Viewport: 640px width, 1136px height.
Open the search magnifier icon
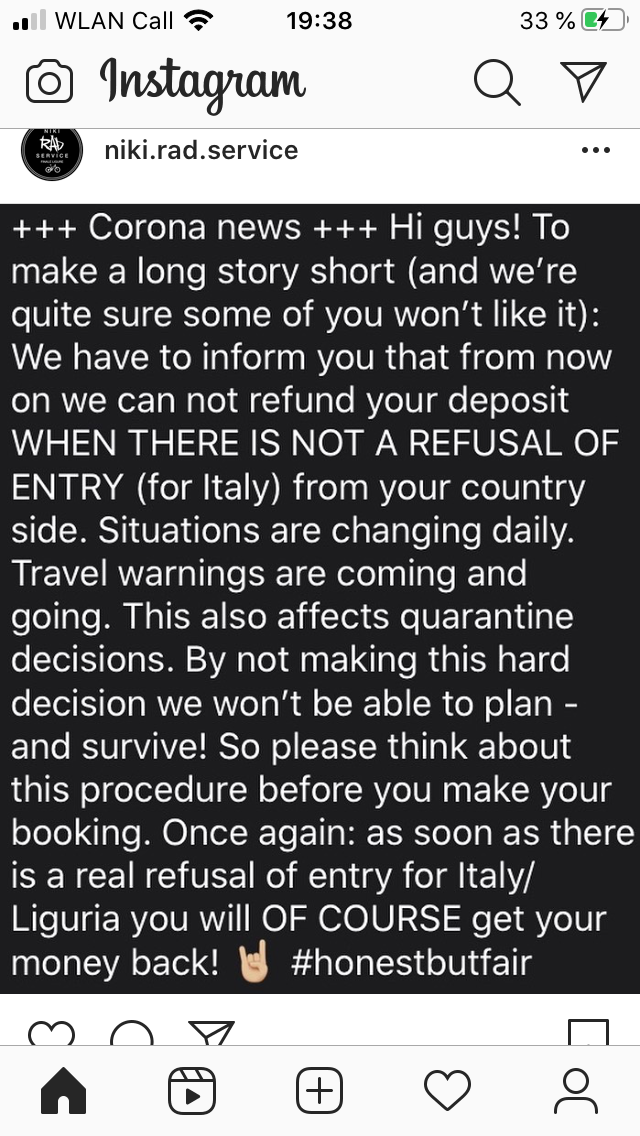coord(496,82)
